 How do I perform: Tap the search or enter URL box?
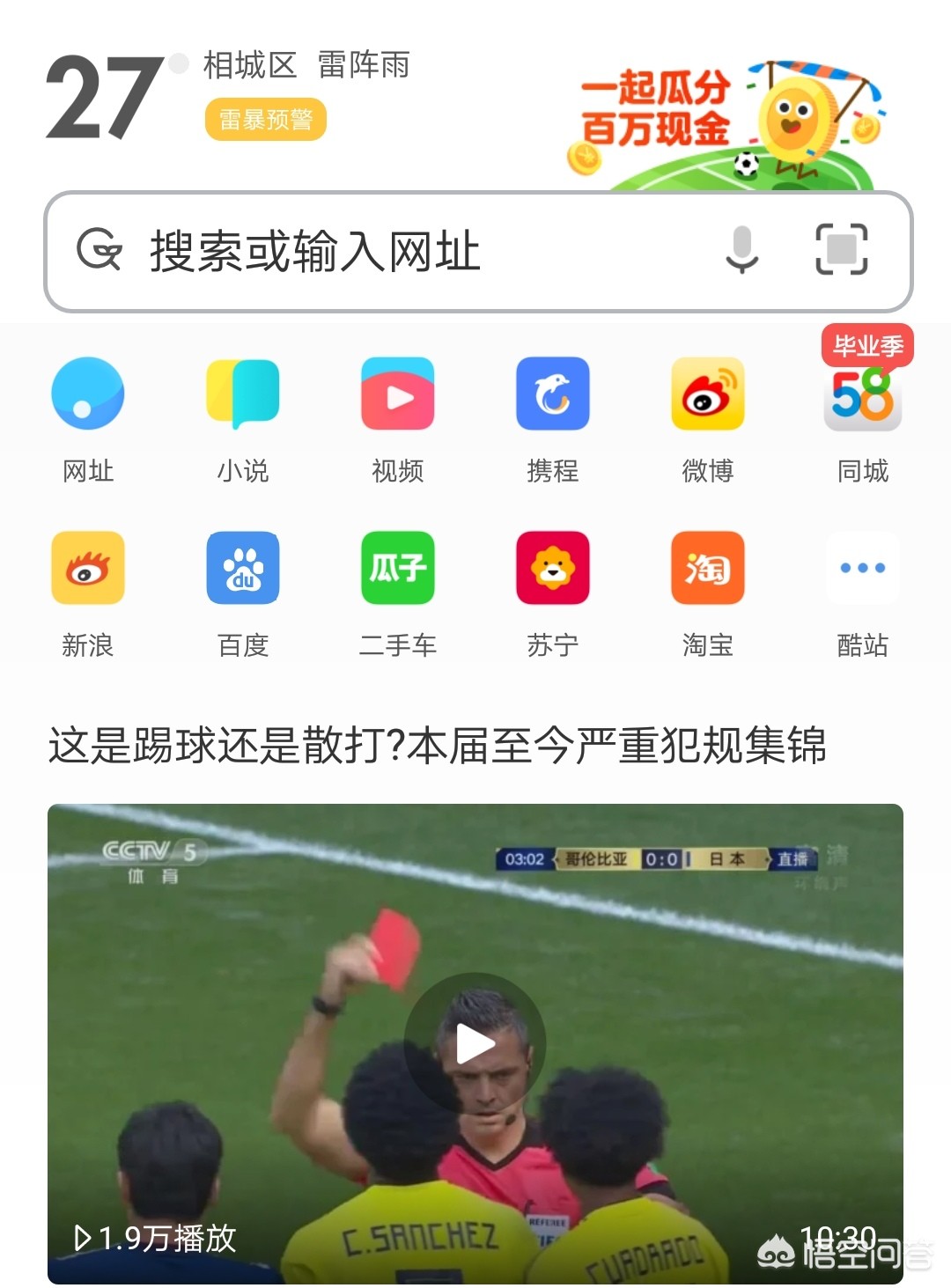coord(396,252)
